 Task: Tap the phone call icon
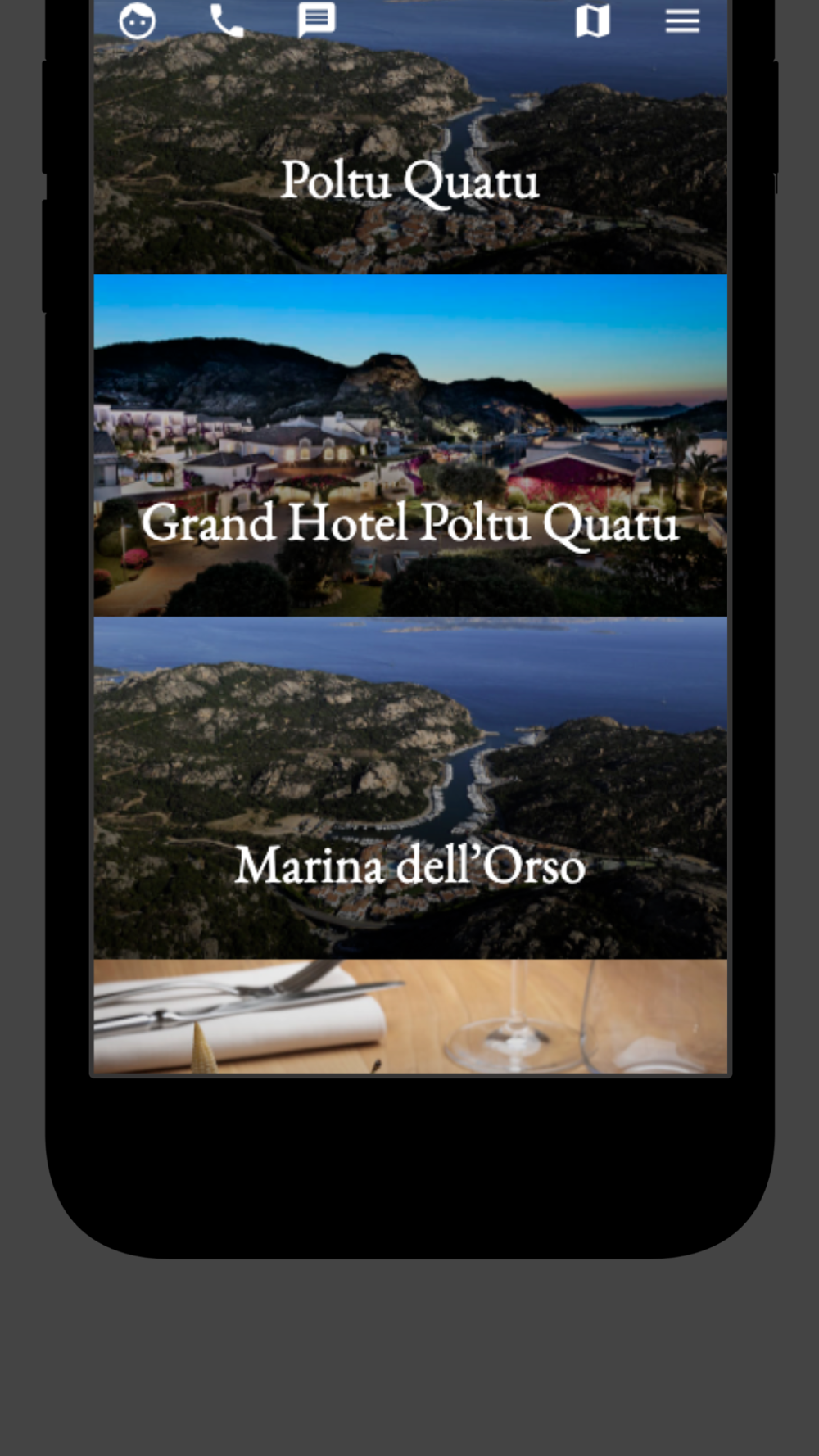coord(226,20)
